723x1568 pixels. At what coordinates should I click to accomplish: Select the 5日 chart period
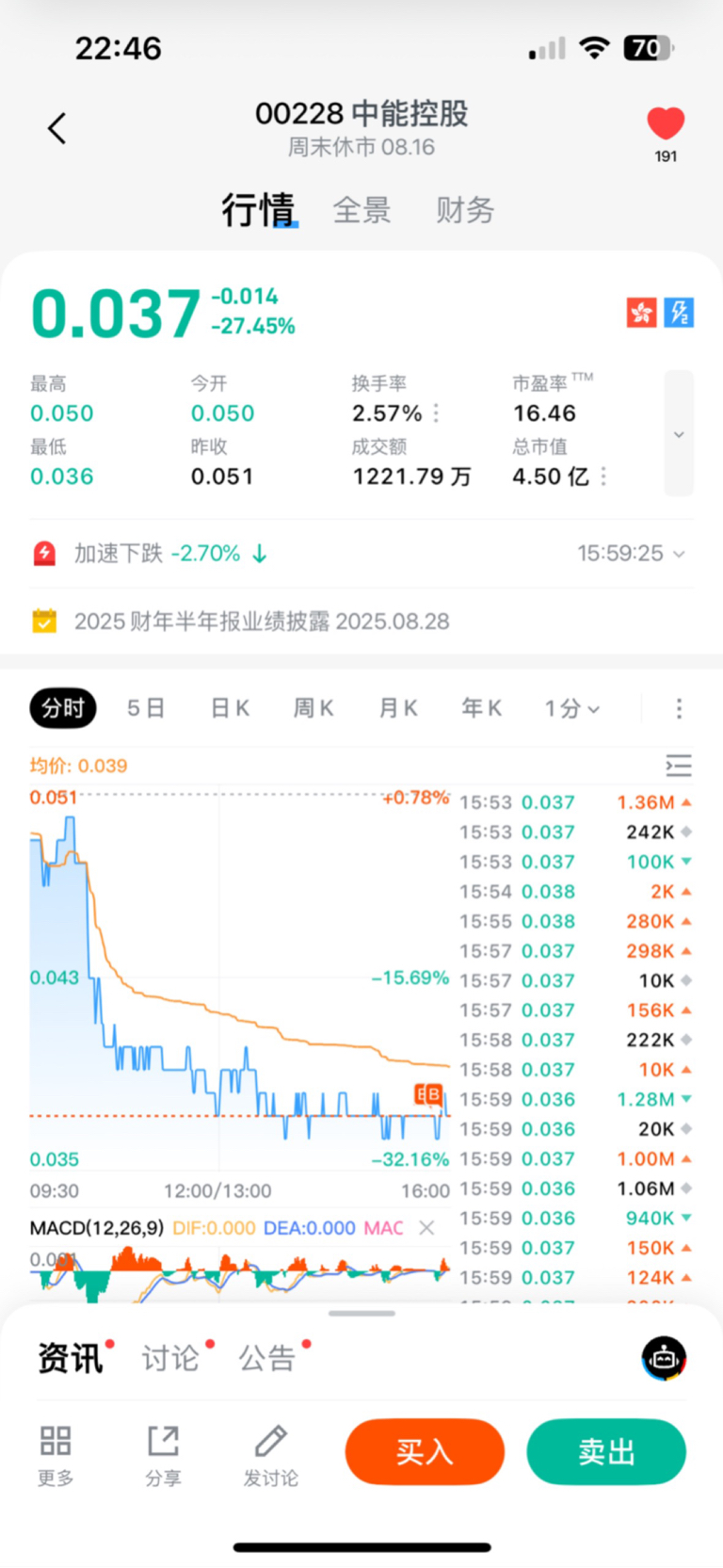pyautogui.click(x=146, y=708)
